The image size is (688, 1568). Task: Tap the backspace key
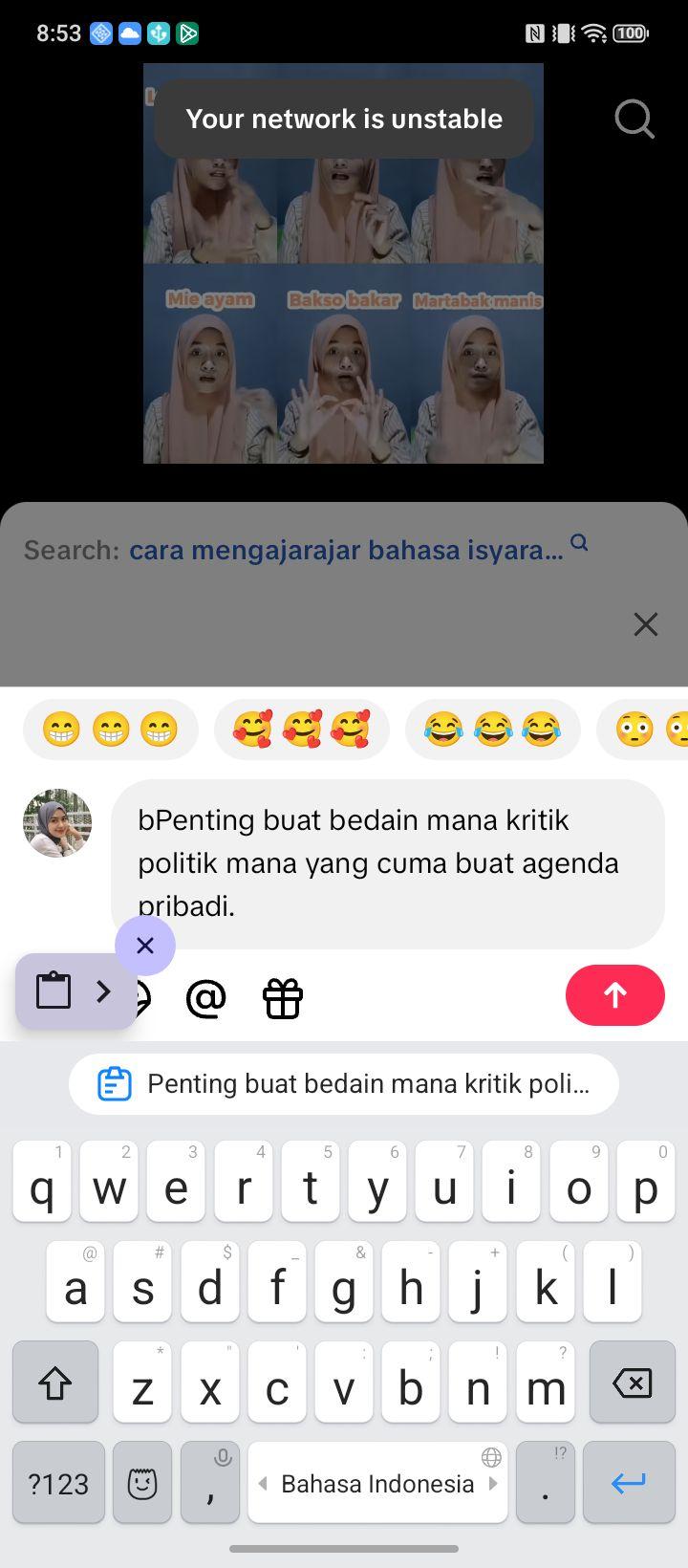[632, 1383]
